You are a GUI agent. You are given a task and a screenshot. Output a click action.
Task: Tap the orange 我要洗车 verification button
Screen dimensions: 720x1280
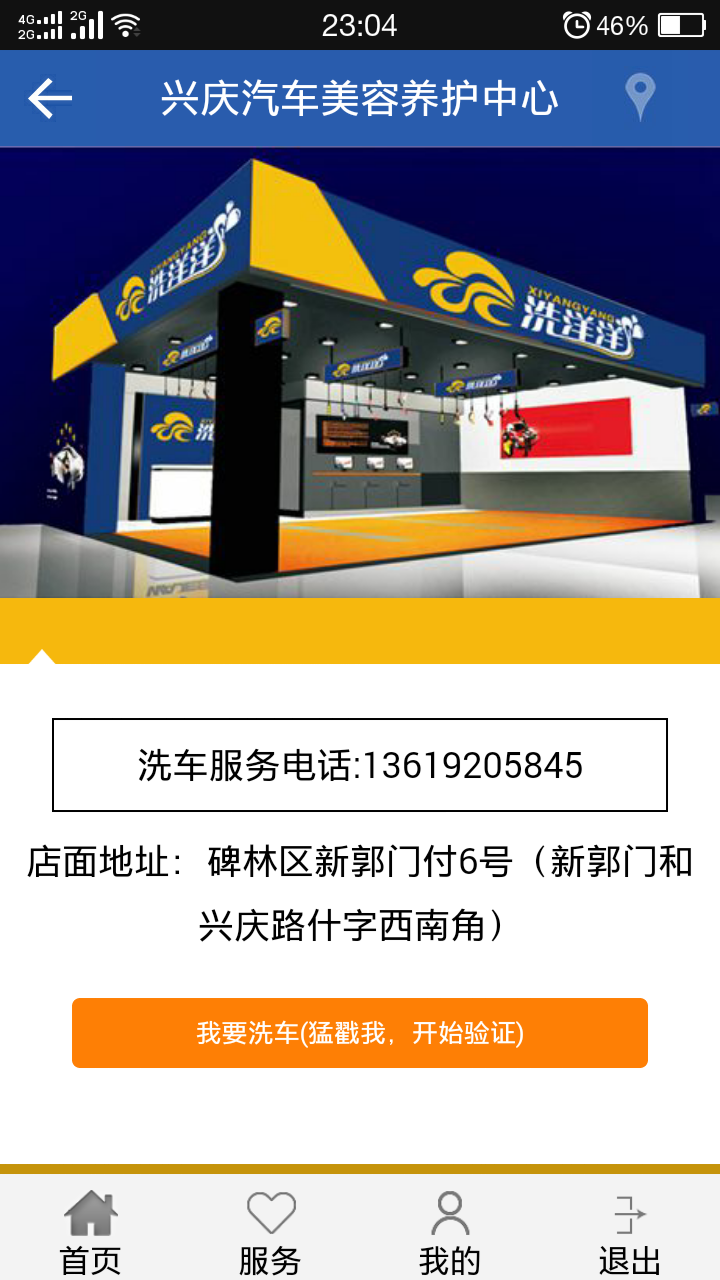click(360, 1033)
